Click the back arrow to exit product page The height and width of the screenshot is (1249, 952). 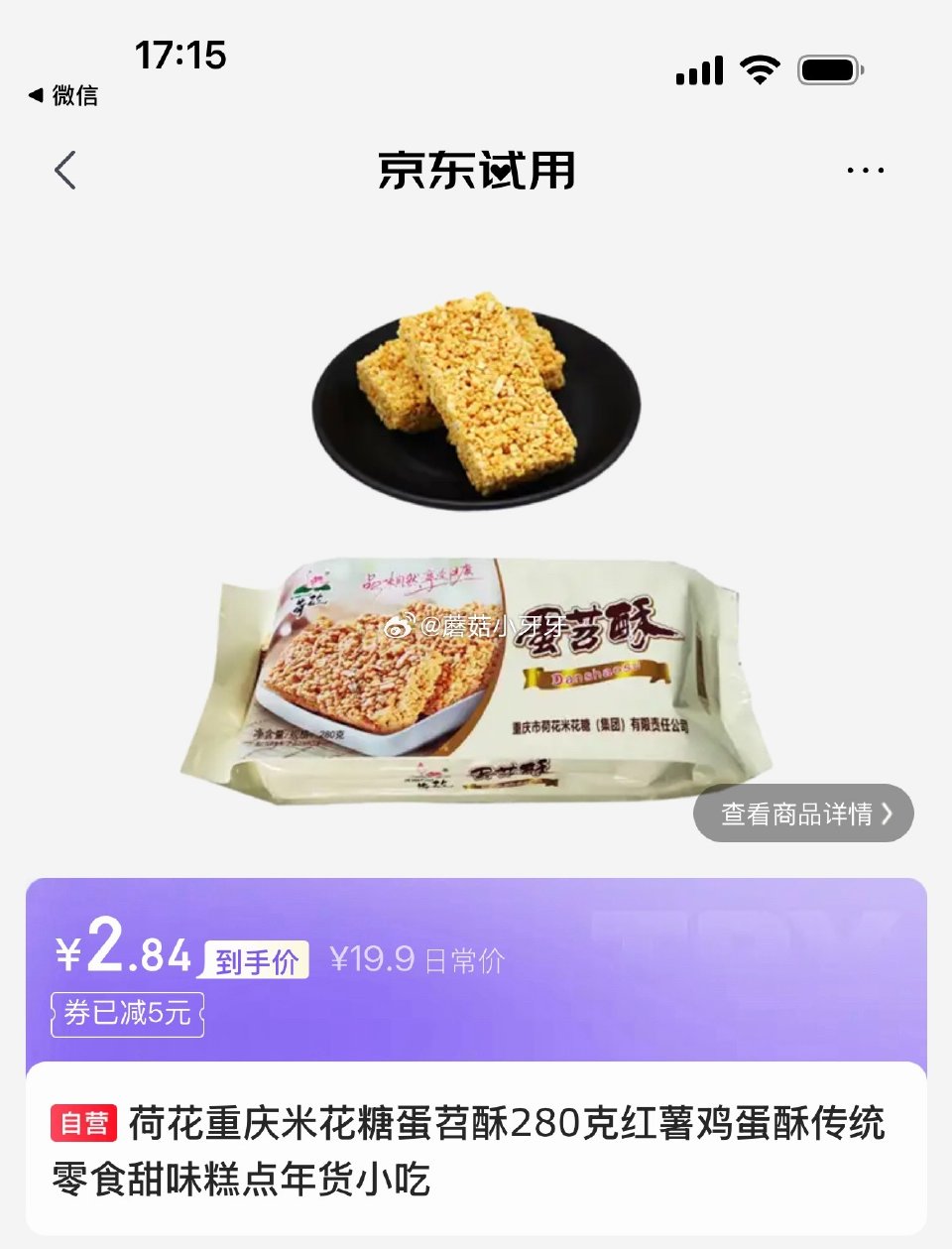(x=65, y=170)
